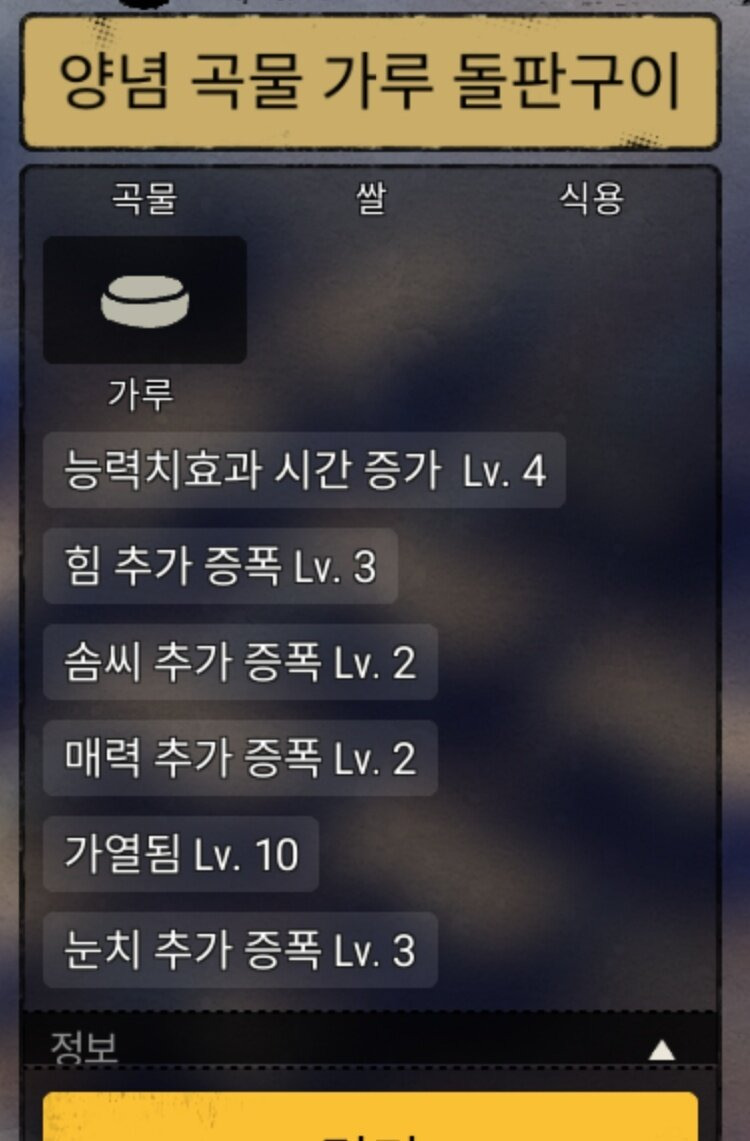The width and height of the screenshot is (750, 1141).
Task: Open the 가루 ingredient tile
Action: click(145, 300)
